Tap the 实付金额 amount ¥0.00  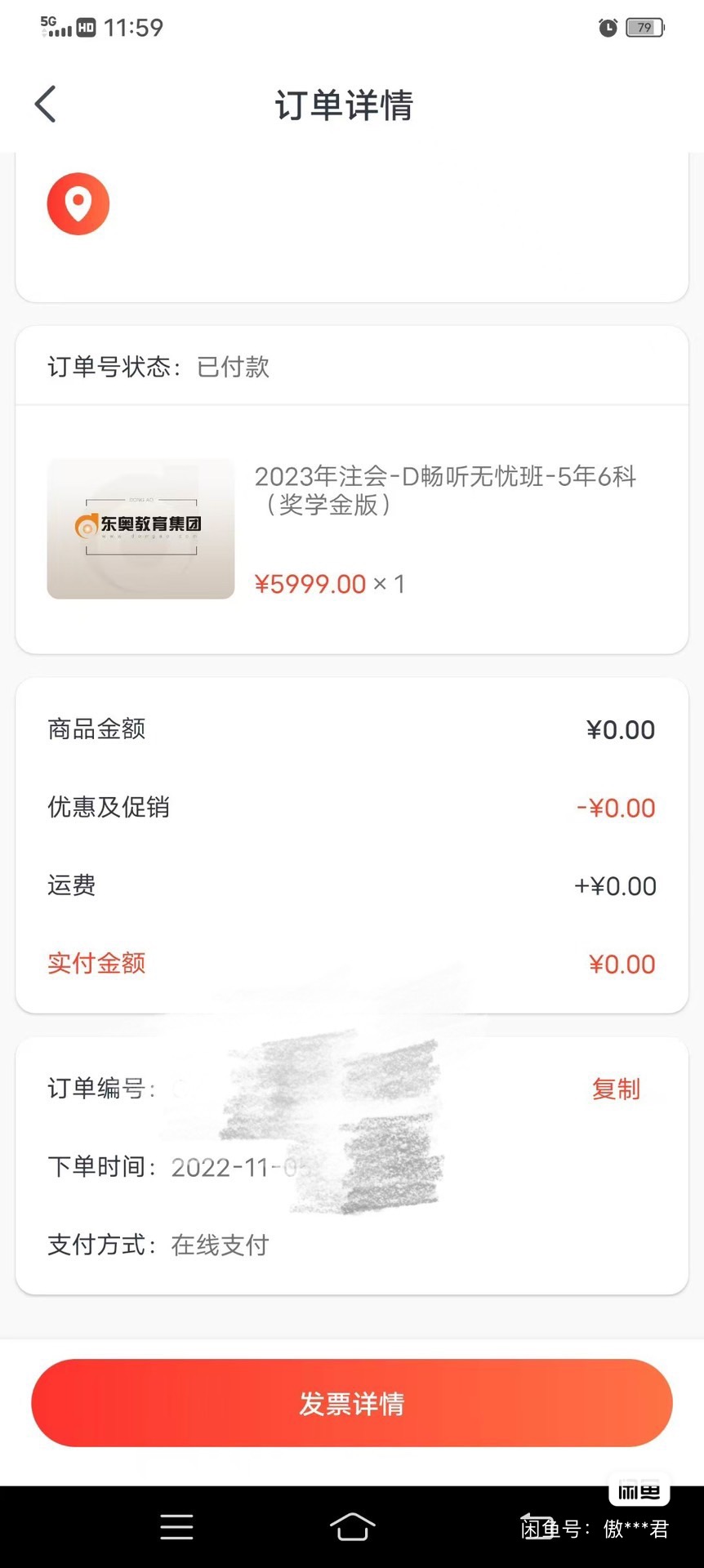(622, 964)
